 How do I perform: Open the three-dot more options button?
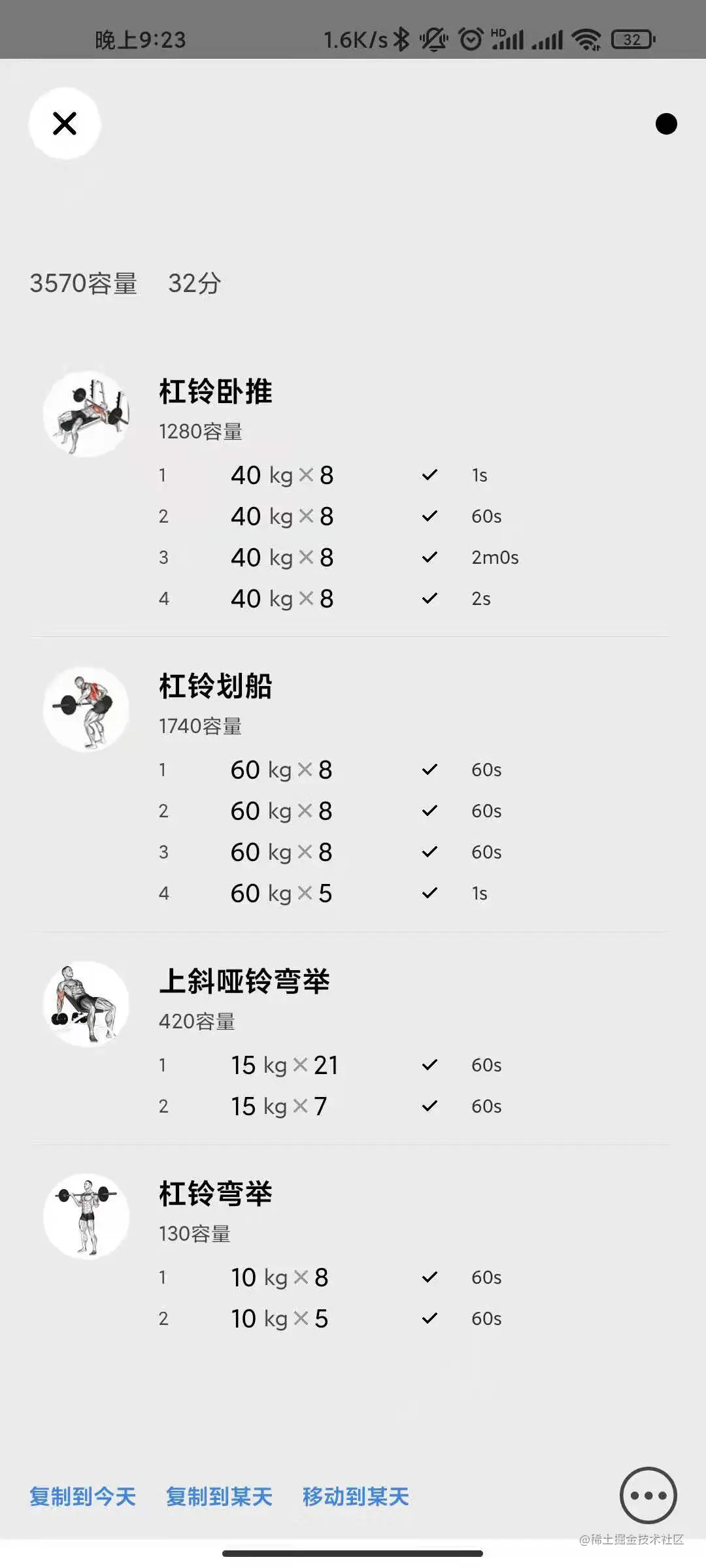(648, 1495)
